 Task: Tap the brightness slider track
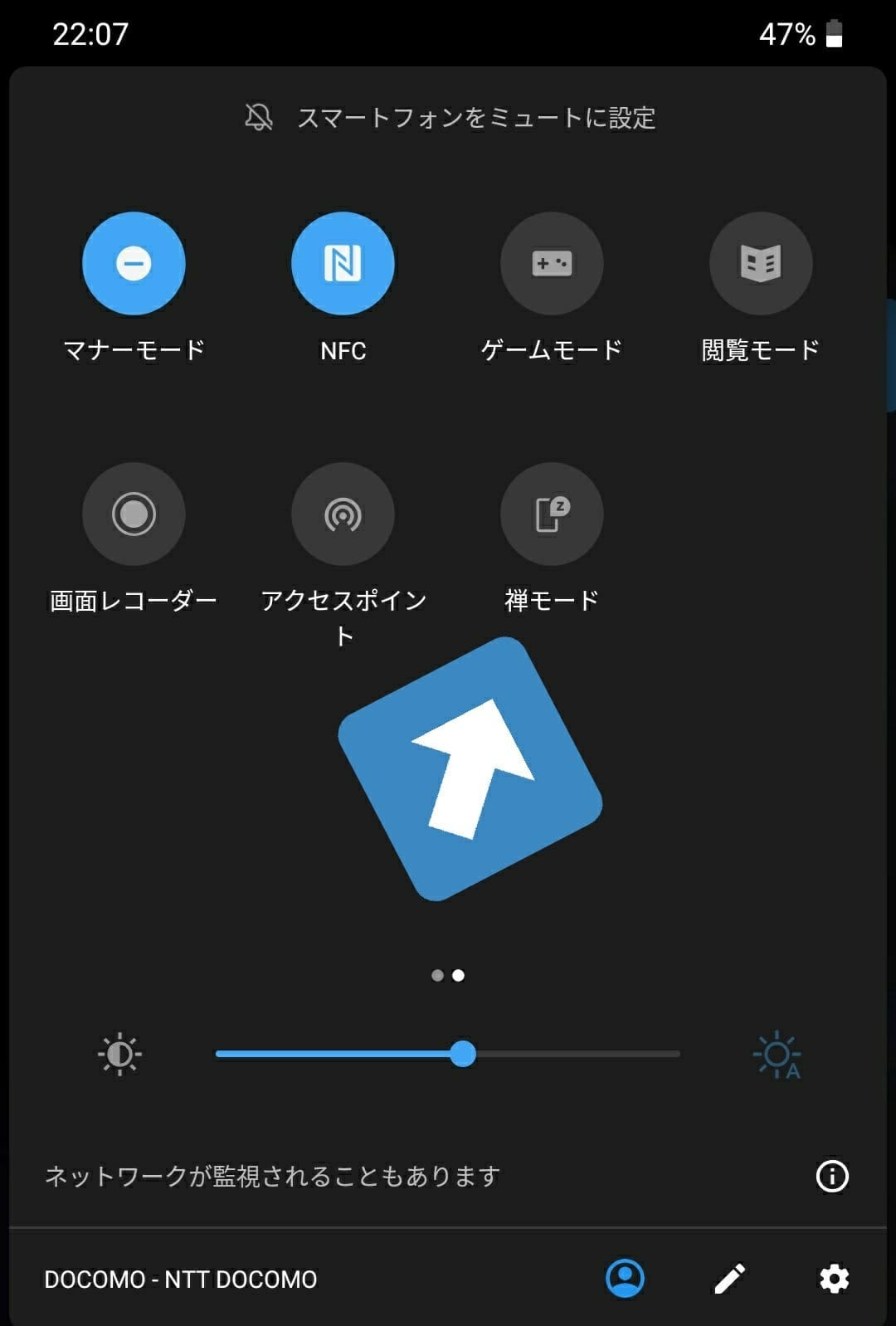pyautogui.click(x=572, y=1054)
